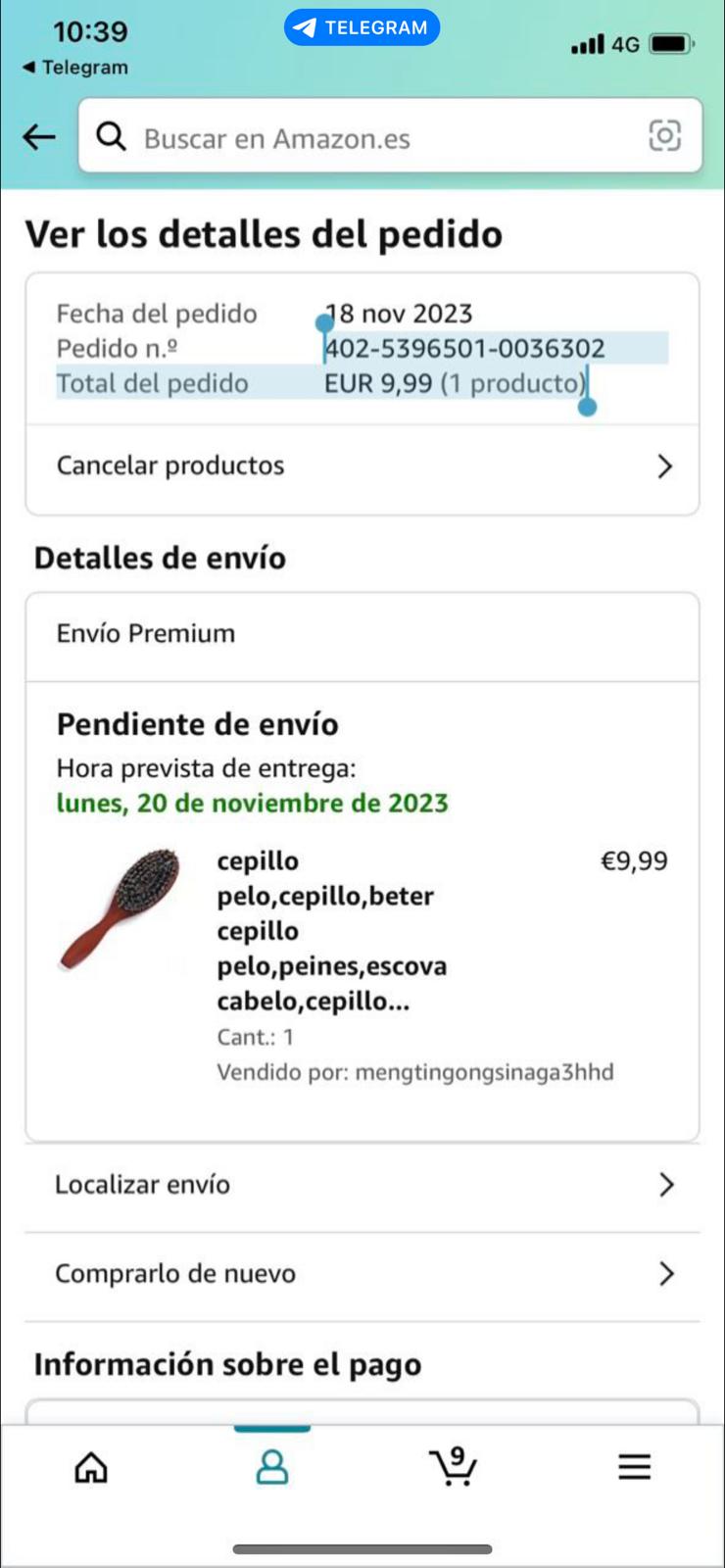The height and width of the screenshot is (1568, 725).
Task: Open the shopping cart tab
Action: pos(453,1467)
